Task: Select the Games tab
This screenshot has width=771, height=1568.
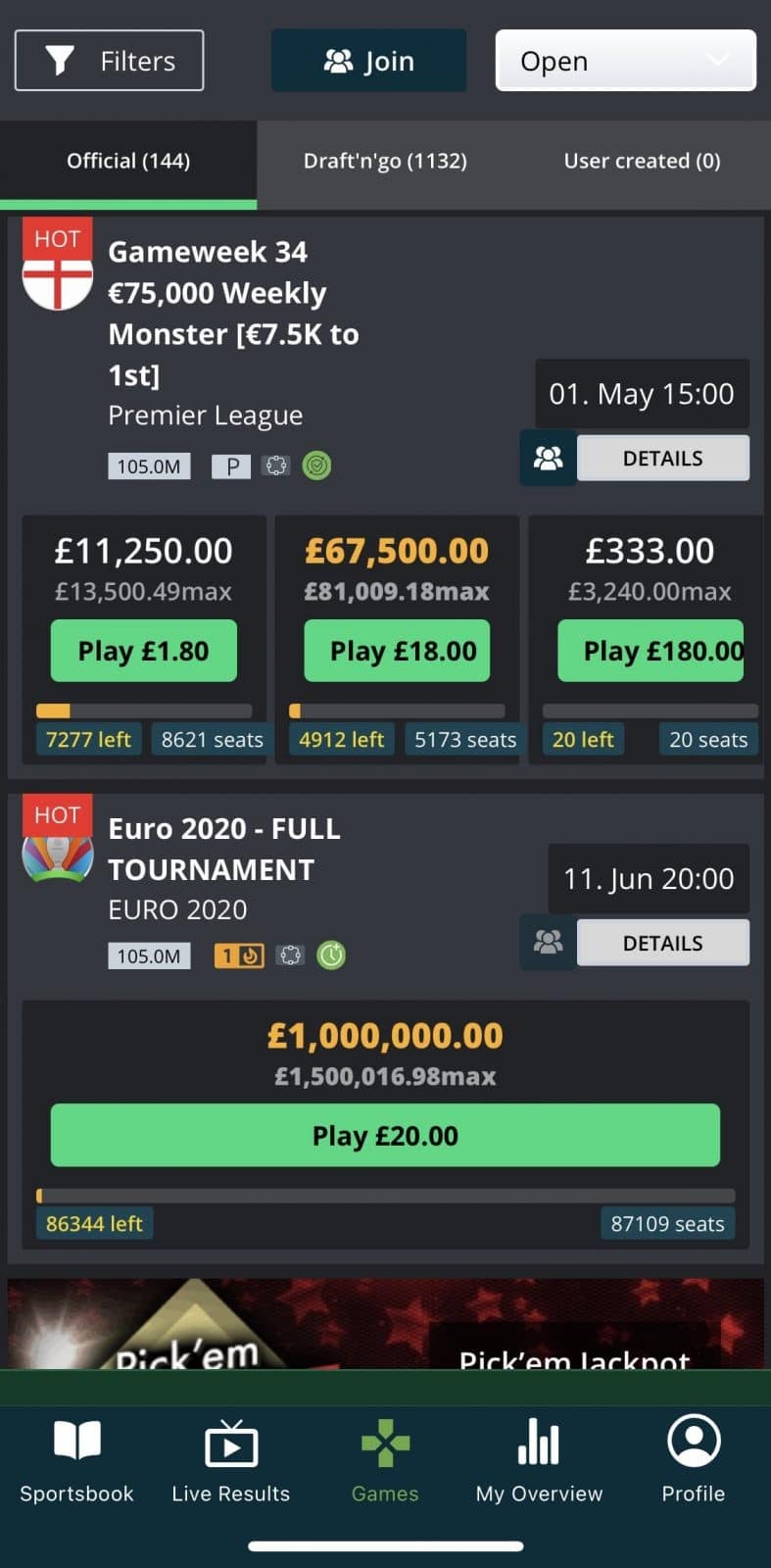Action: (385, 1460)
